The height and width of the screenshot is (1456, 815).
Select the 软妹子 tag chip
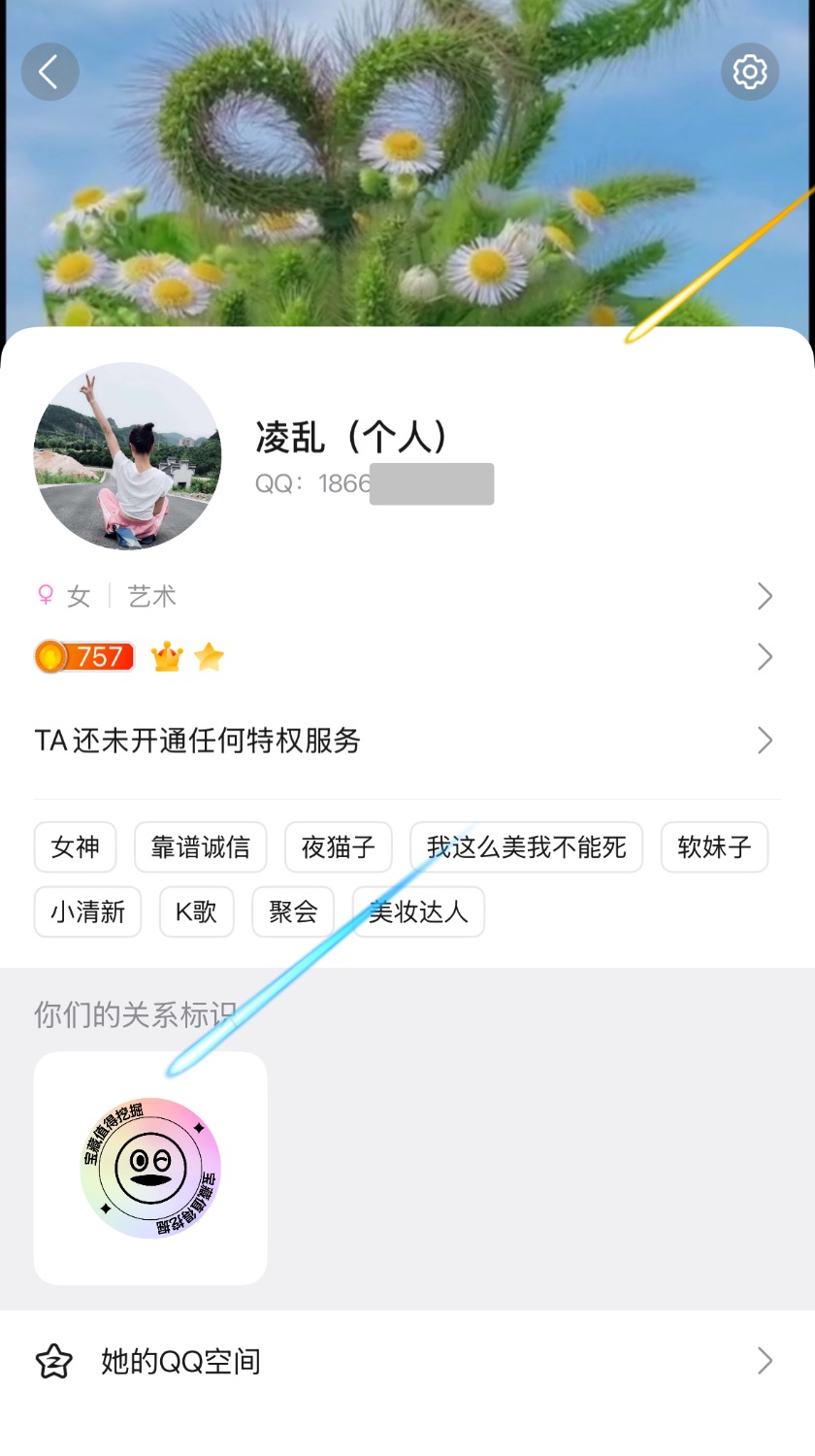pyautogui.click(x=714, y=847)
